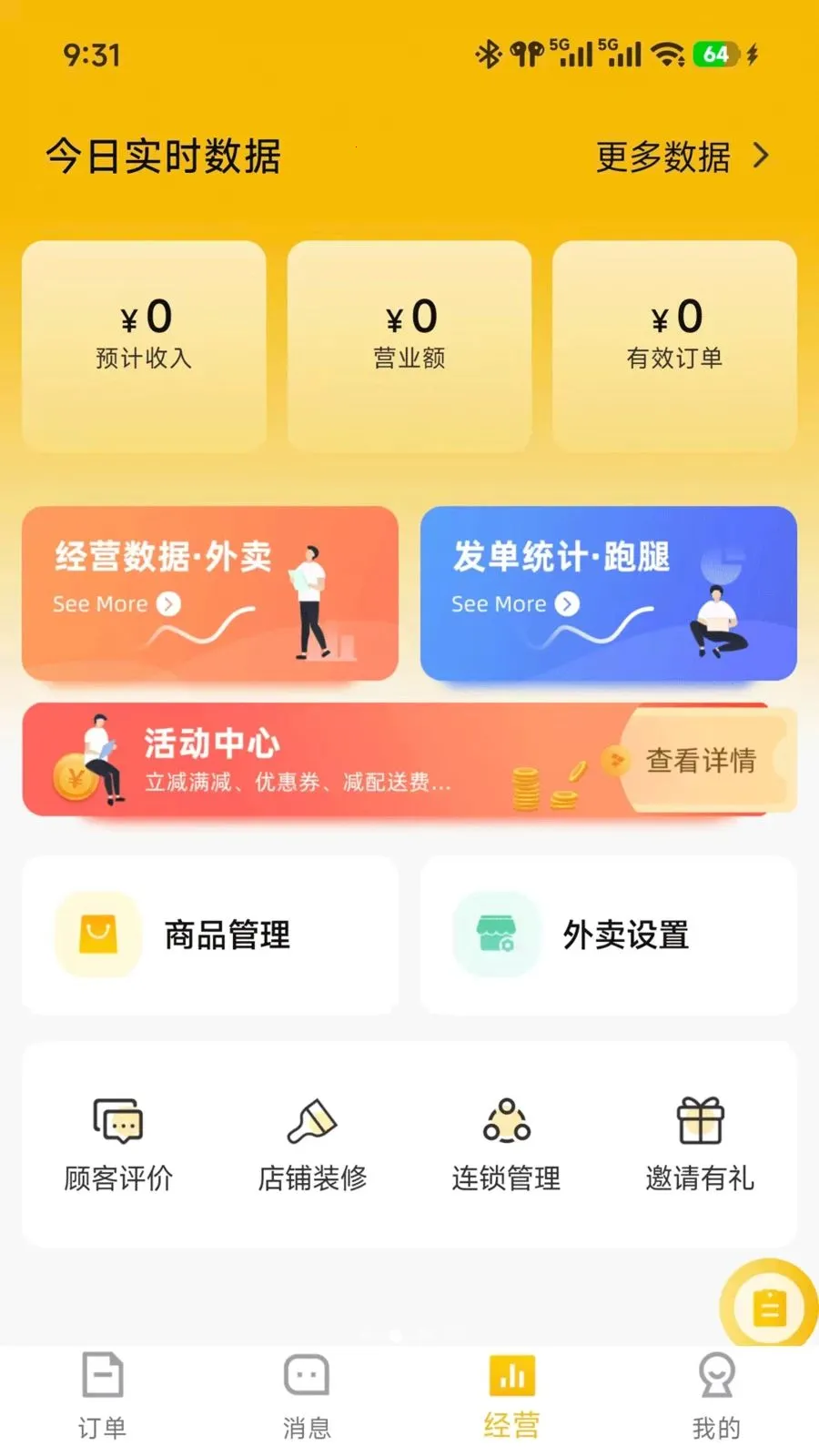The image size is (819, 1456).
Task: Expand 更多数据 with the chevron arrow
Action: pos(762,157)
